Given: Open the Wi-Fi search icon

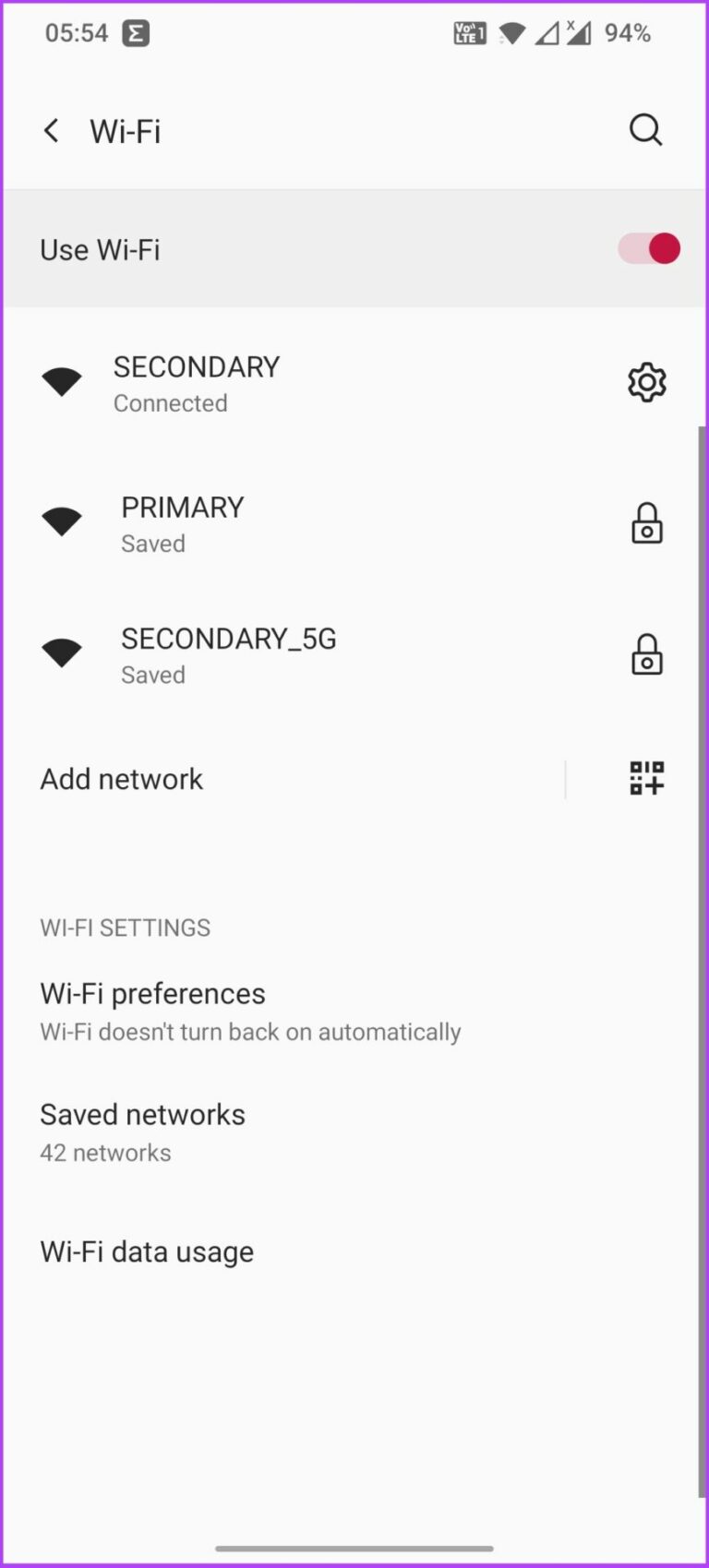Looking at the screenshot, I should click(646, 130).
